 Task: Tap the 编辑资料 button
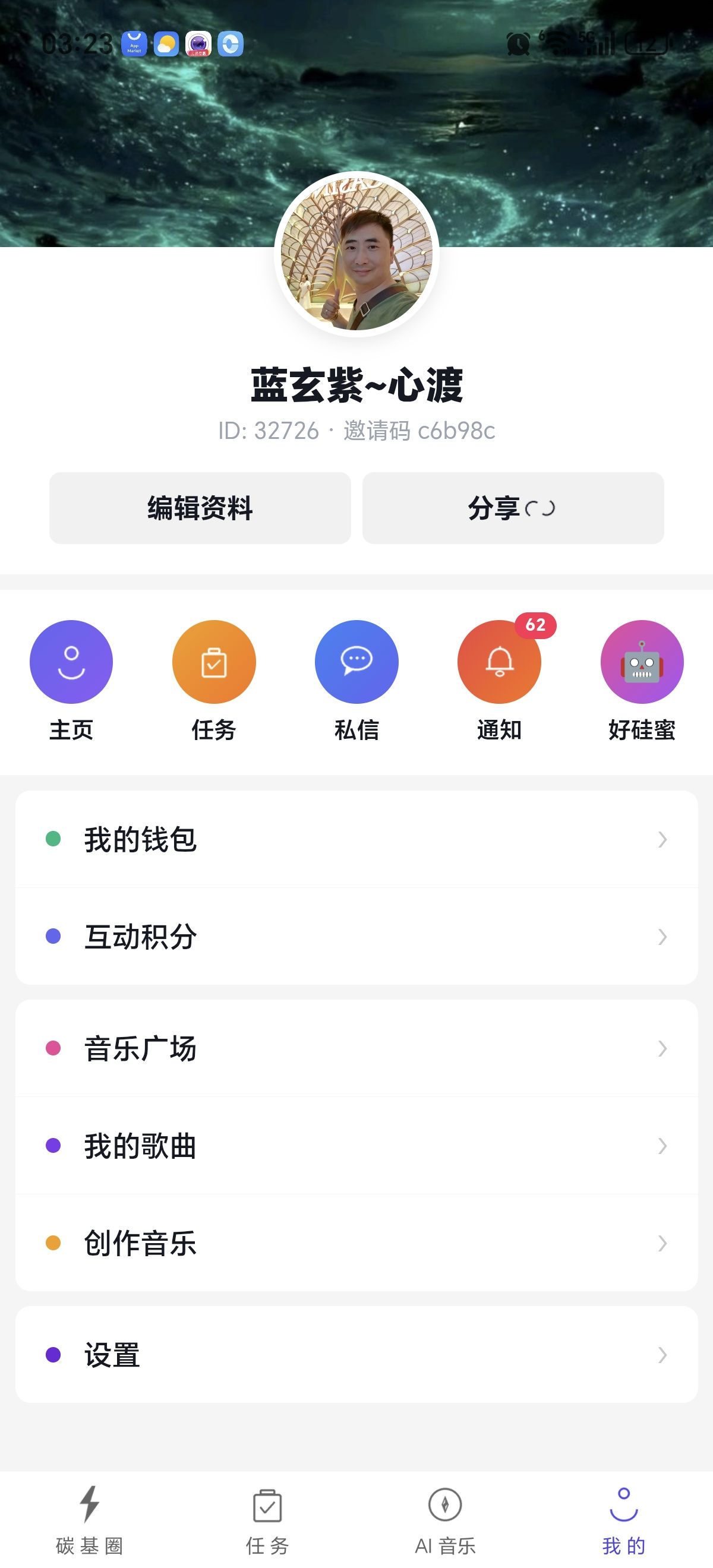pos(200,508)
